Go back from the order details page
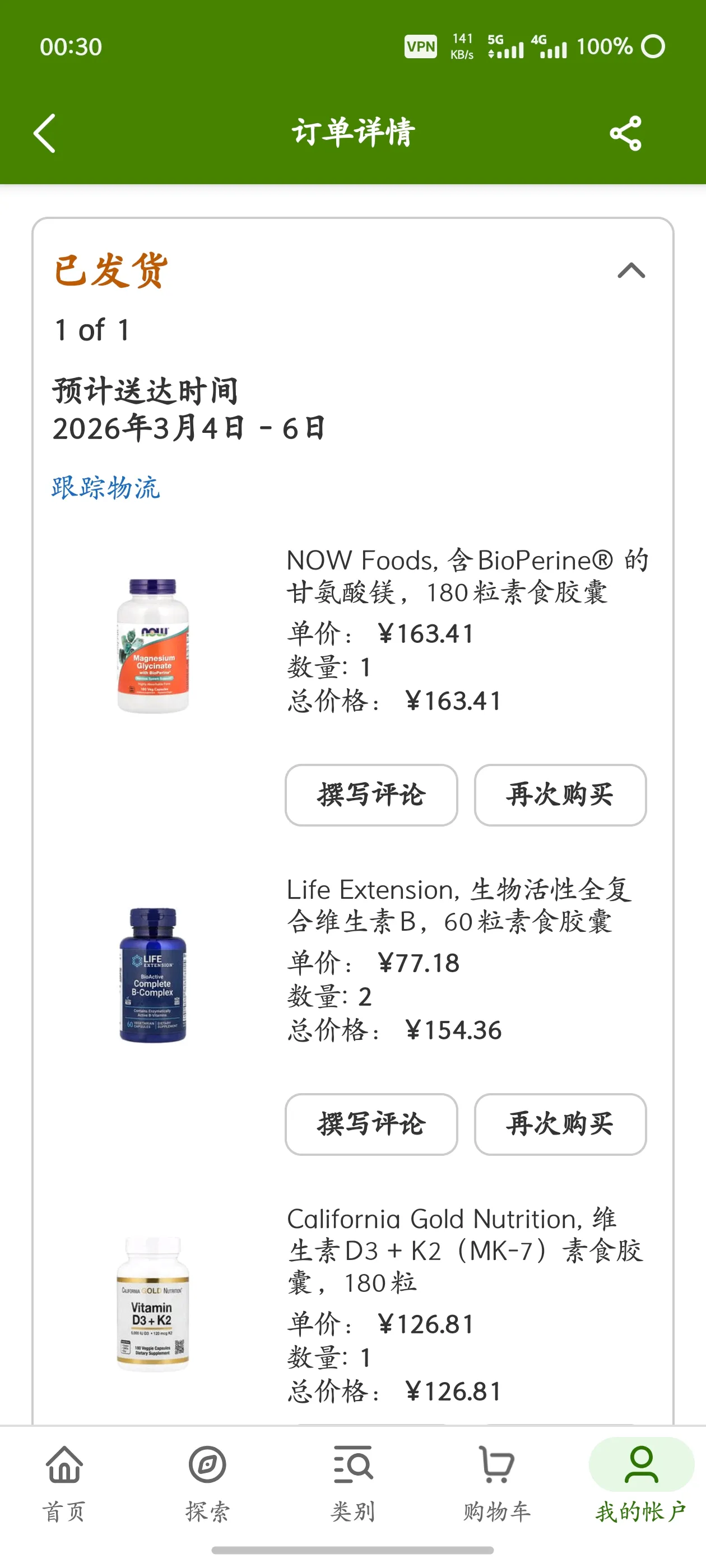 click(x=44, y=133)
